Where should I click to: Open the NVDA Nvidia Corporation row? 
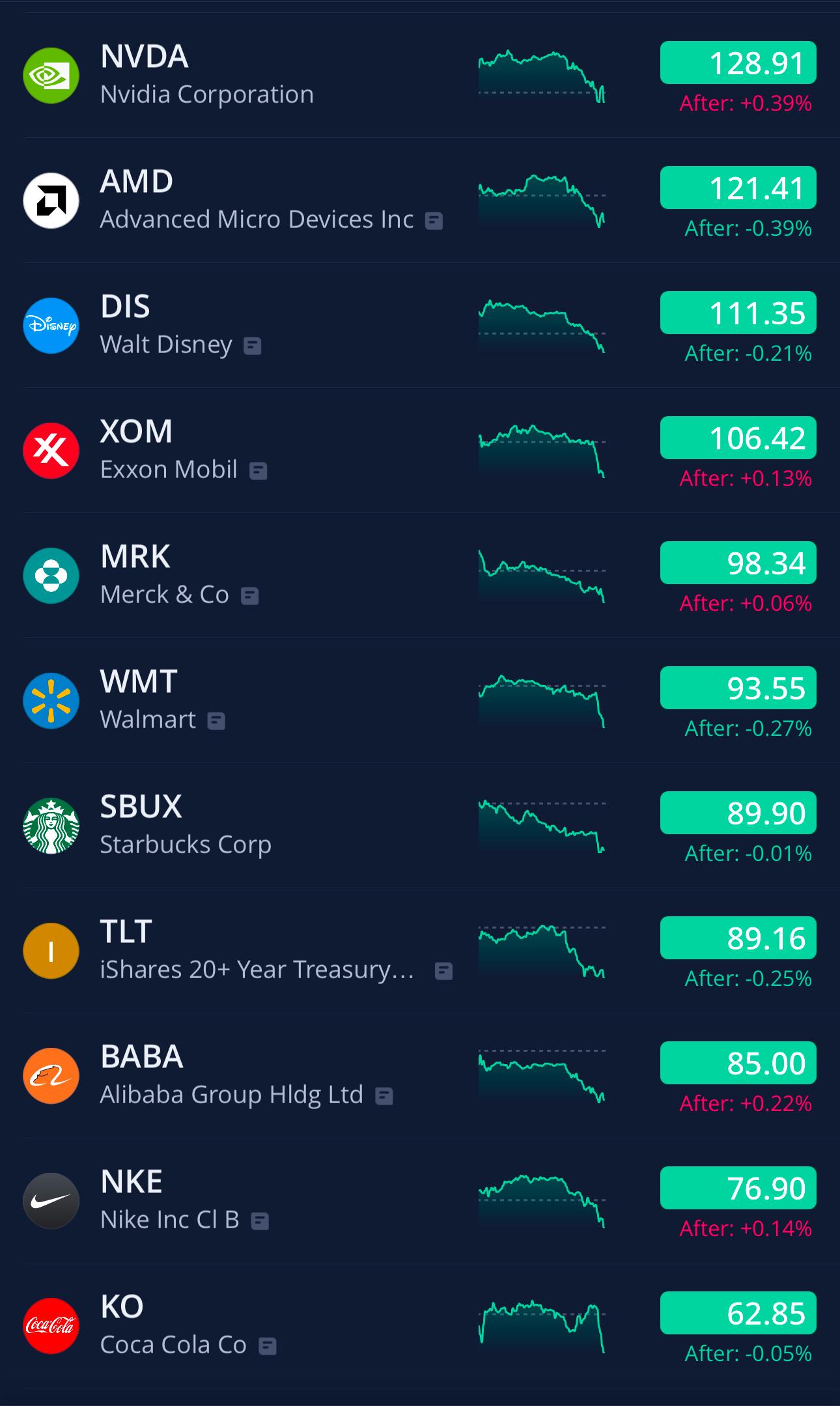coord(420,76)
